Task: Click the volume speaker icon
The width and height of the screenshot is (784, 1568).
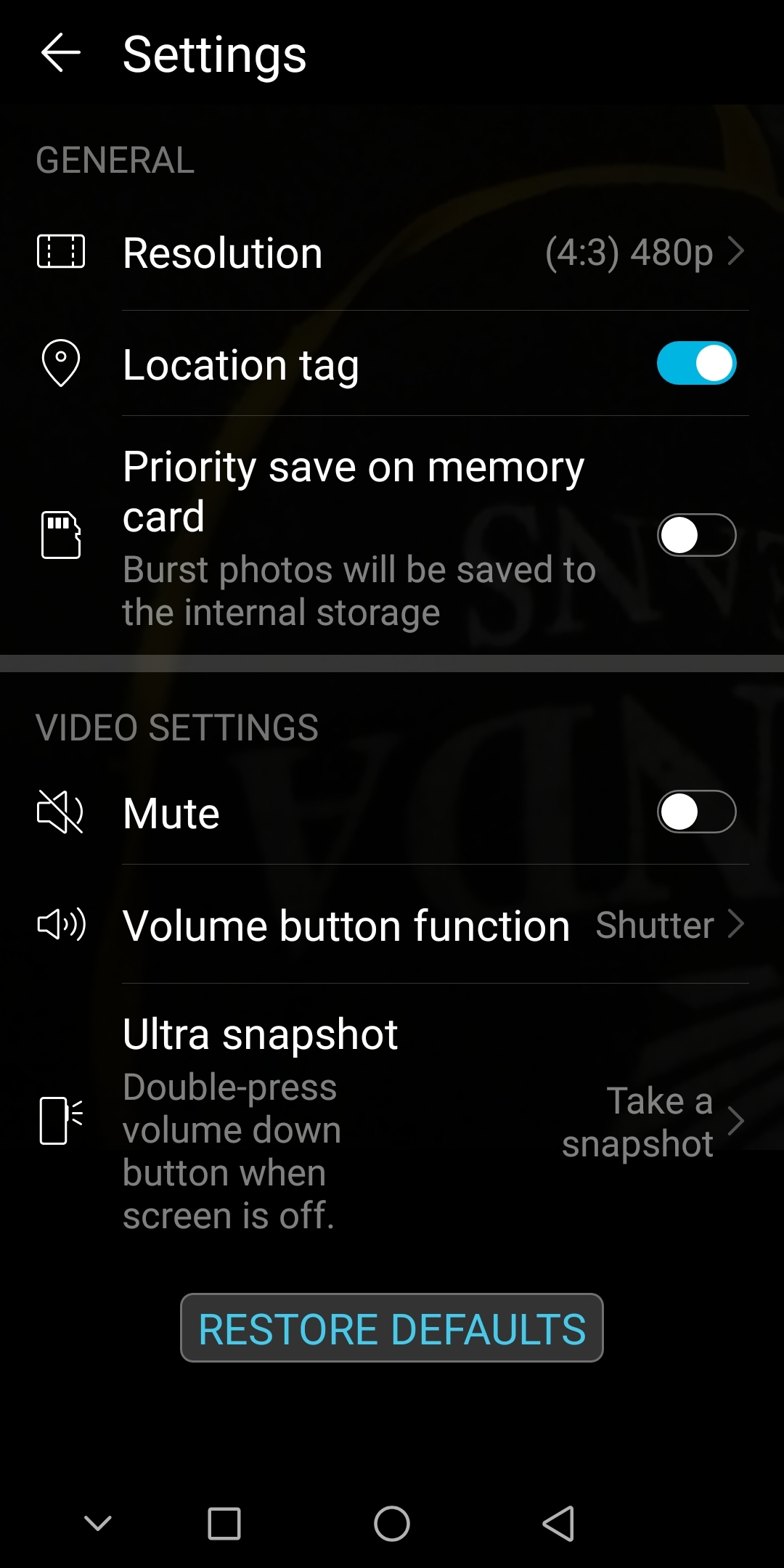Action: [x=62, y=925]
